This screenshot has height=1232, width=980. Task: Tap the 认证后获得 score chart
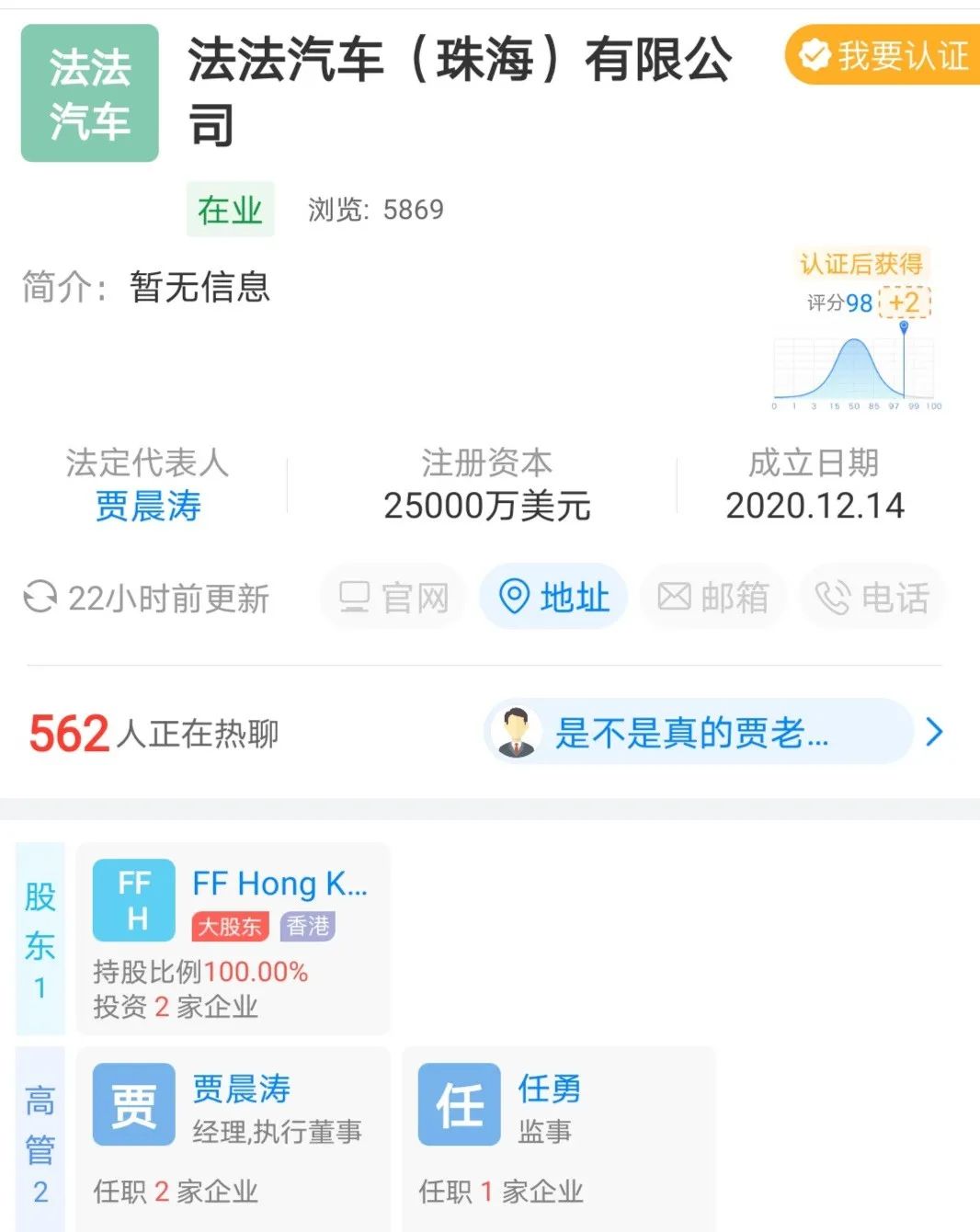click(856, 331)
